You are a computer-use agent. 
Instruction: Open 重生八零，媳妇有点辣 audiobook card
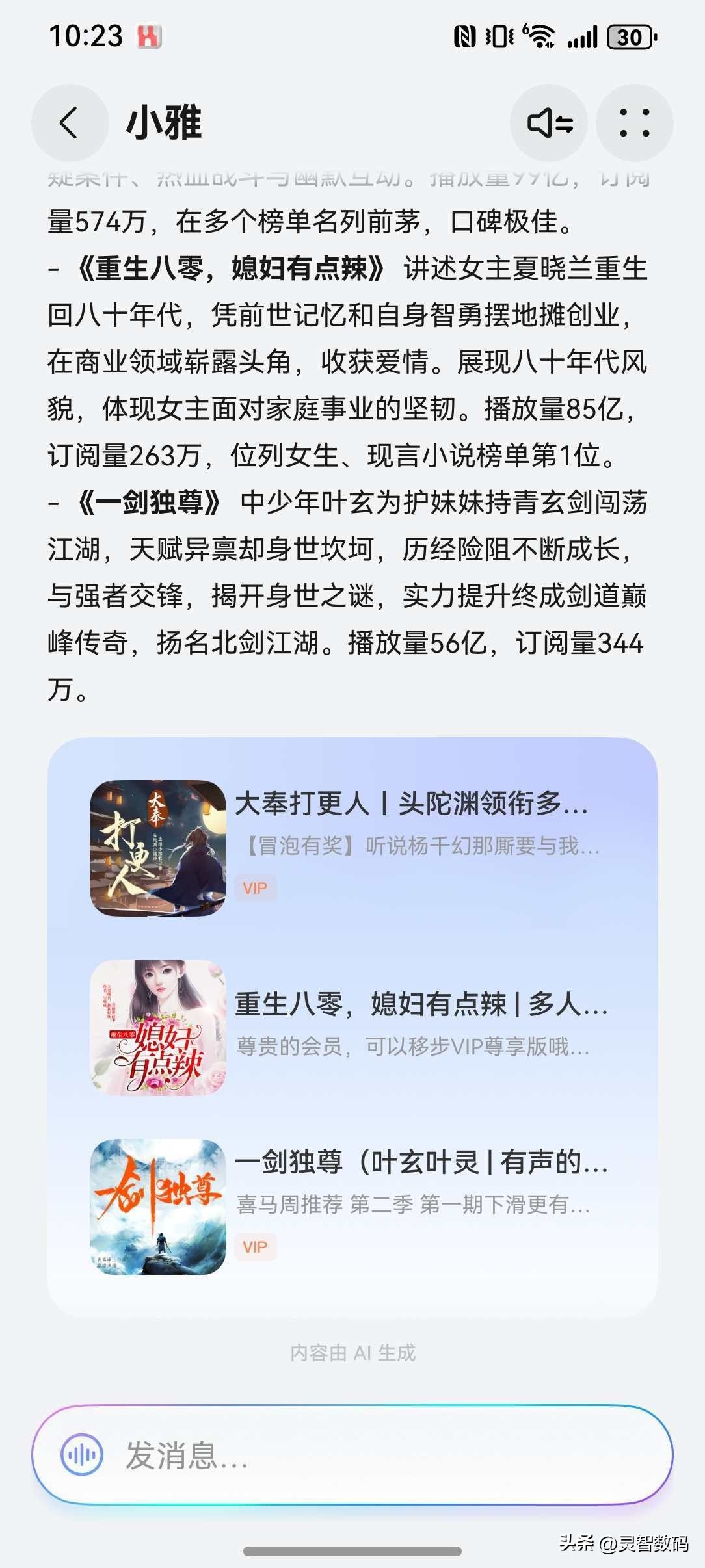352,1027
